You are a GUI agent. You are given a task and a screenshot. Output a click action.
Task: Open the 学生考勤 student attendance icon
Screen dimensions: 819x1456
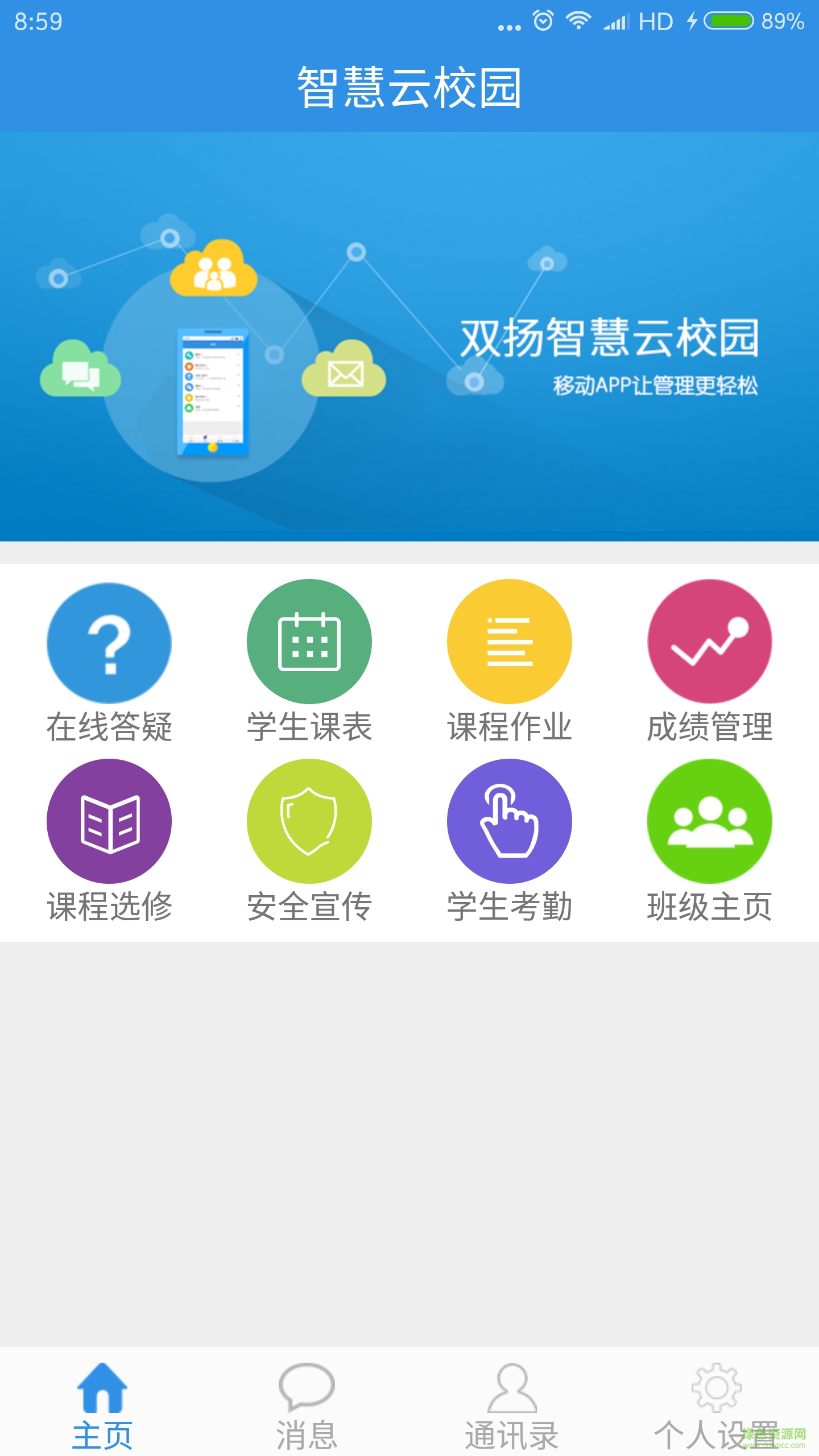coord(510,821)
